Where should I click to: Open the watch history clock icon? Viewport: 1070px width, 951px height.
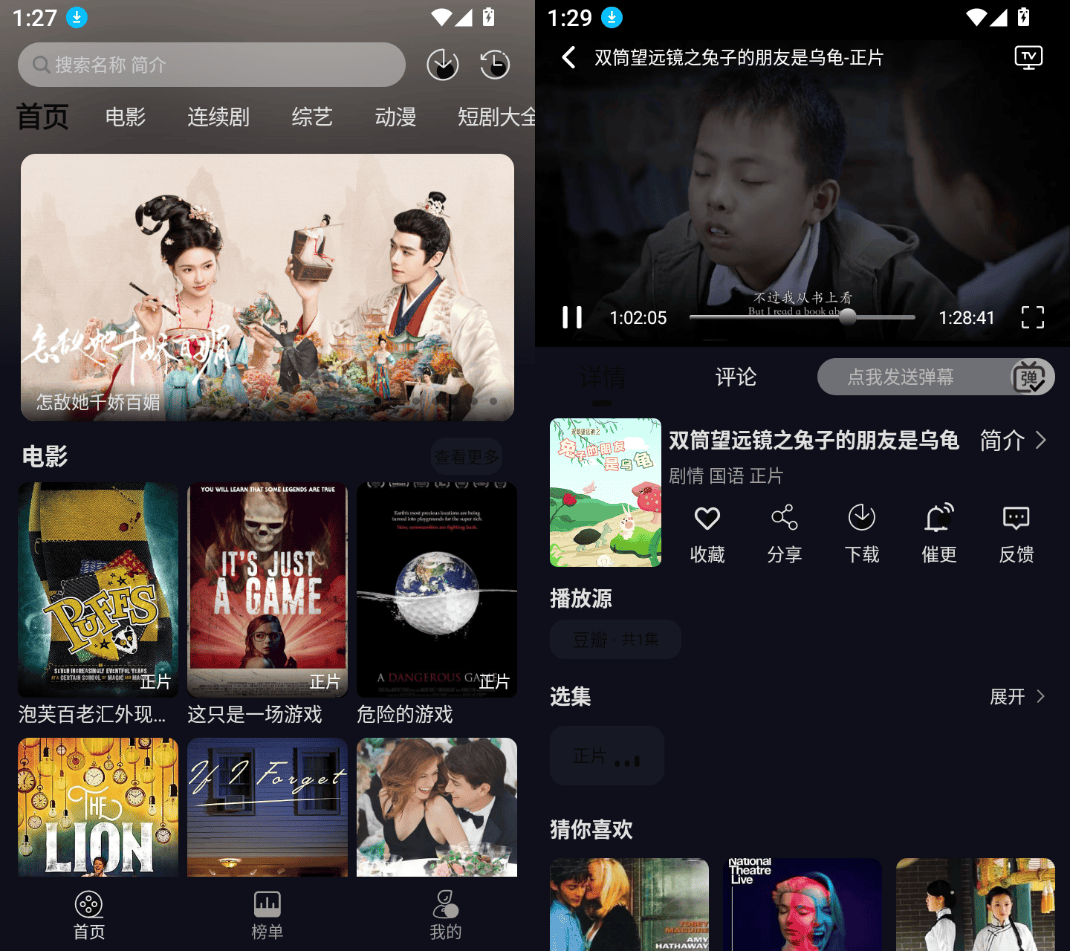pyautogui.click(x=494, y=65)
